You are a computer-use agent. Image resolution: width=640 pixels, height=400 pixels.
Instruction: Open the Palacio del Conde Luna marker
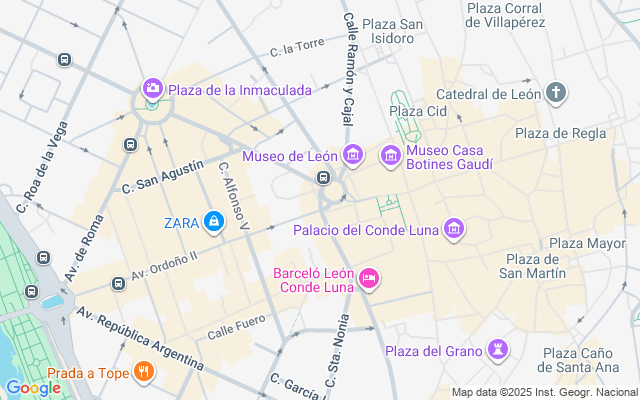click(x=454, y=229)
